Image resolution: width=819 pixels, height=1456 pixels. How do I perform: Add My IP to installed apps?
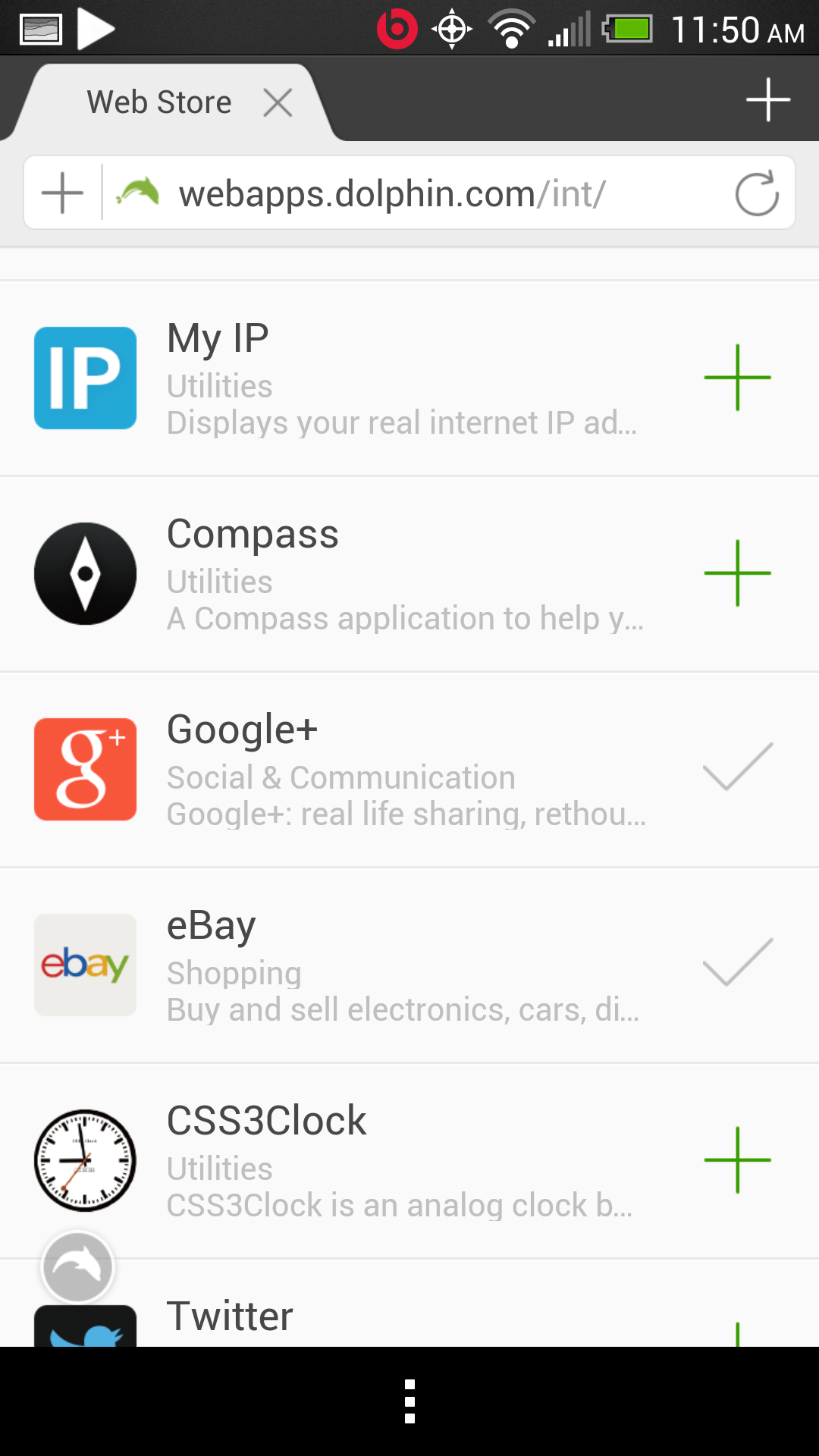click(x=737, y=378)
